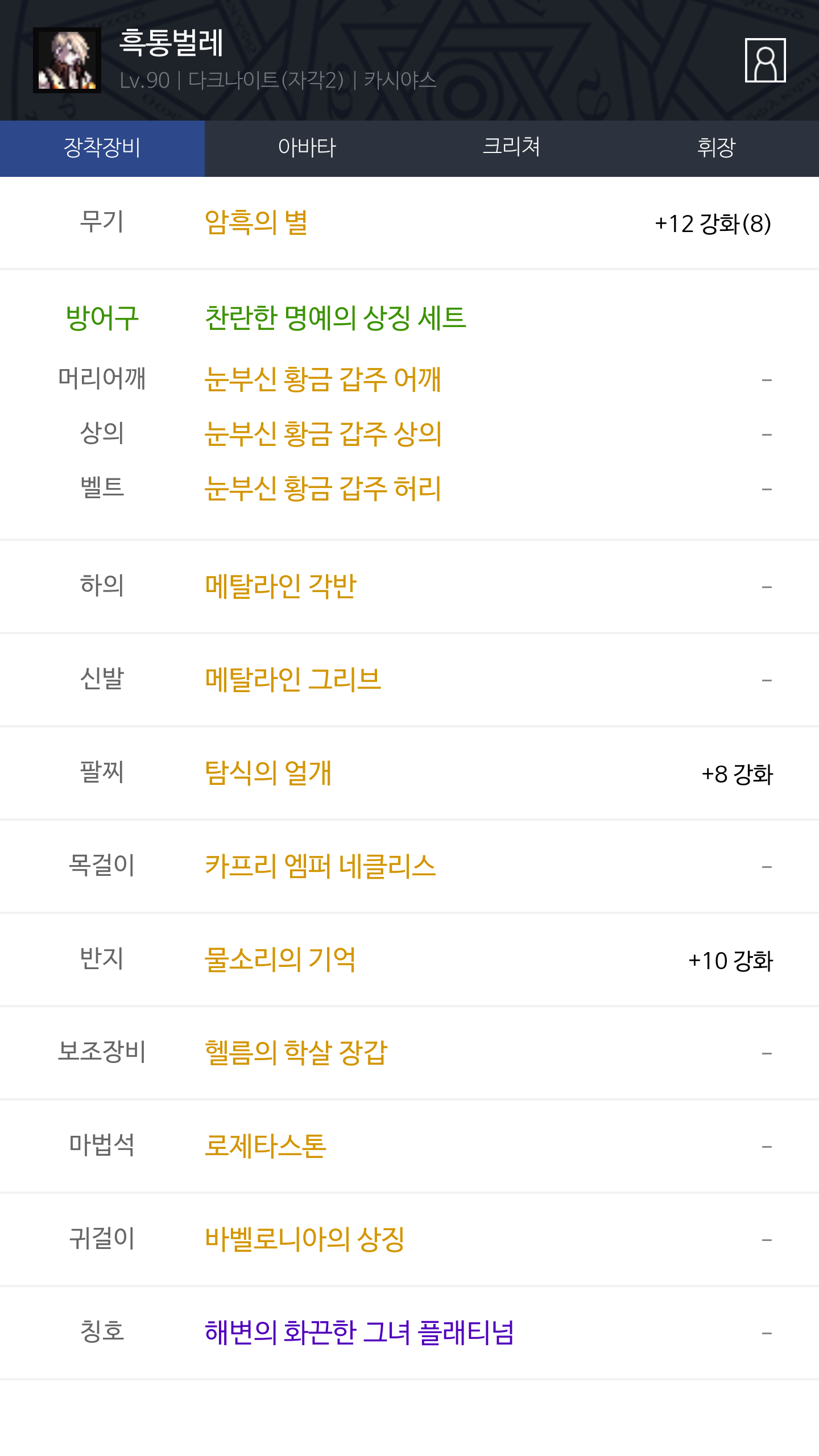The image size is (819, 1456).
Task: View 메탈라인 그리브 item details
Action: coord(293,680)
